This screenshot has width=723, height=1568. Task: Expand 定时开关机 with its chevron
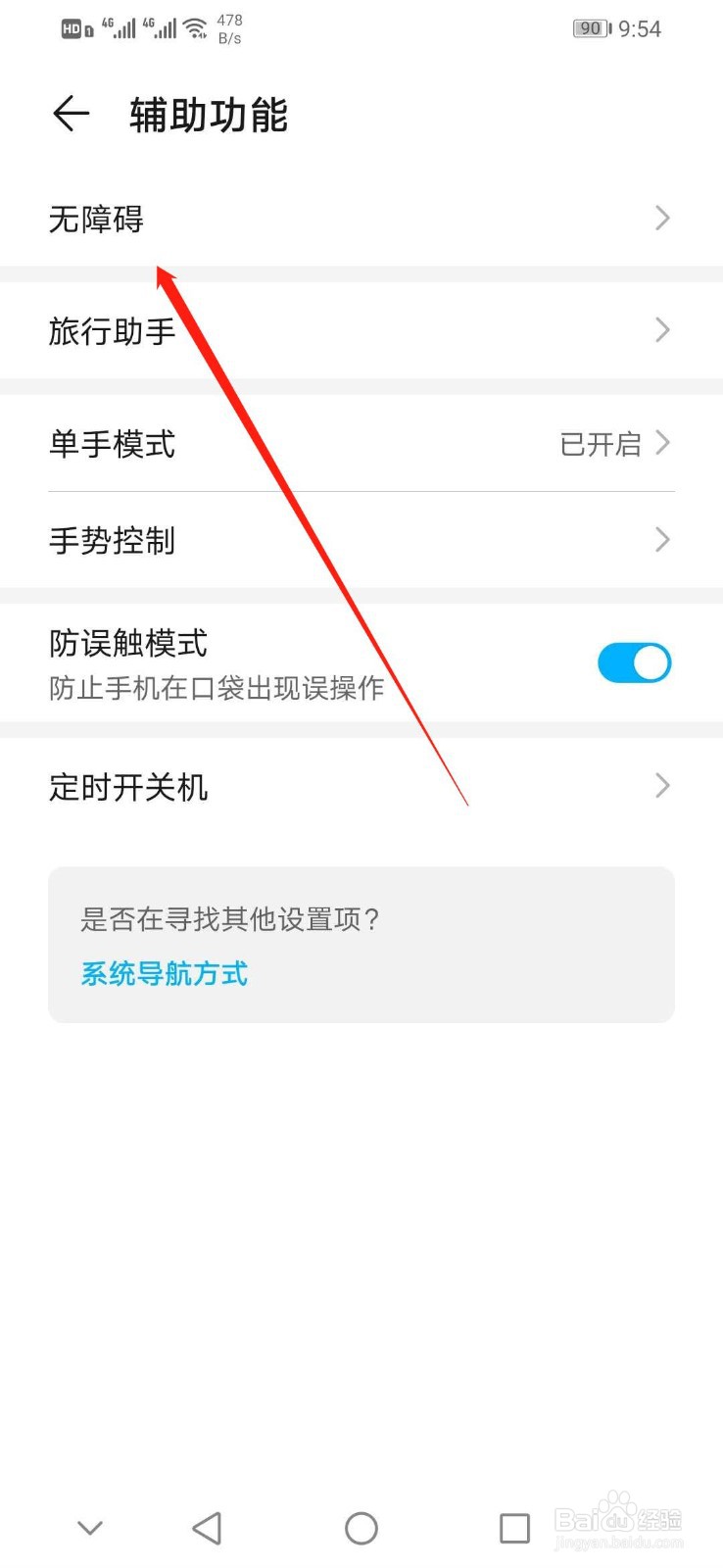[x=662, y=785]
